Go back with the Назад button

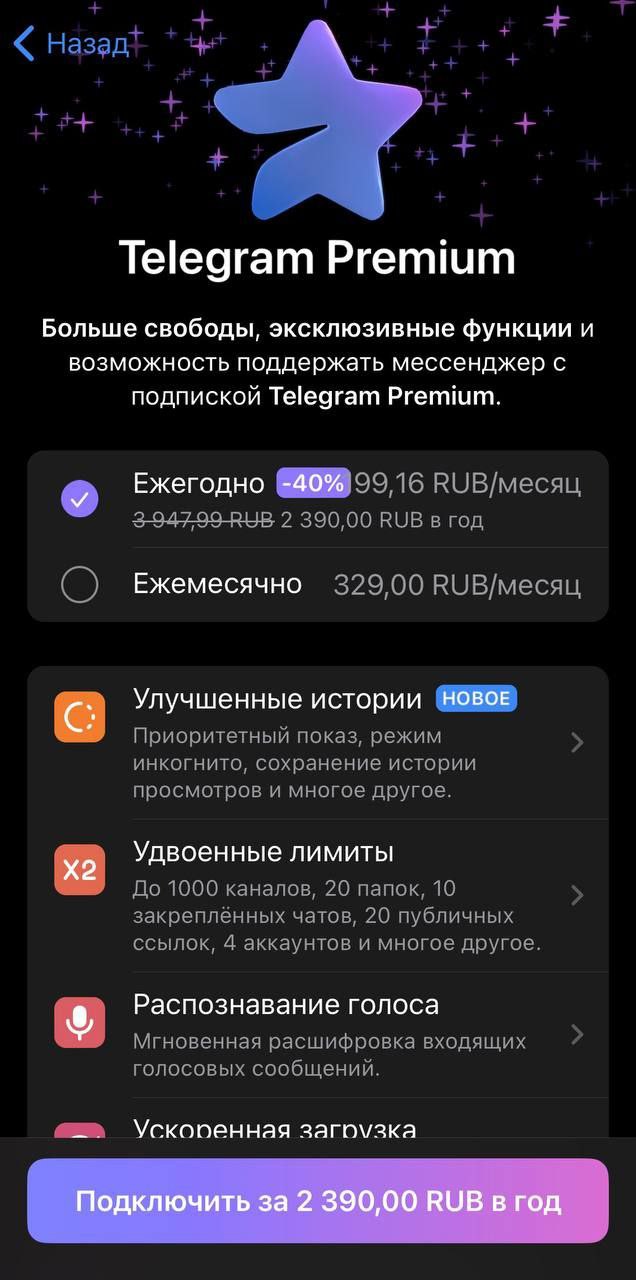coord(70,44)
